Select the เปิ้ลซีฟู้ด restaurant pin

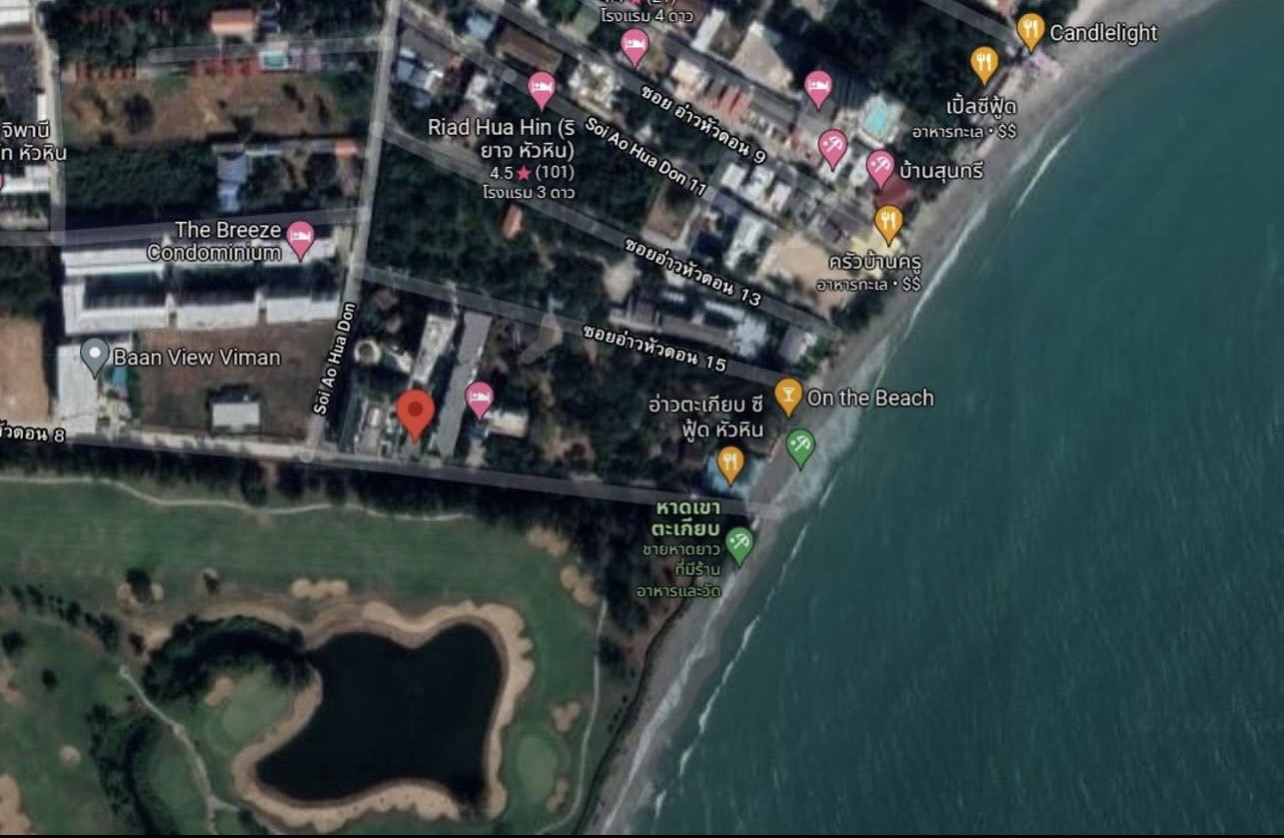[x=984, y=63]
